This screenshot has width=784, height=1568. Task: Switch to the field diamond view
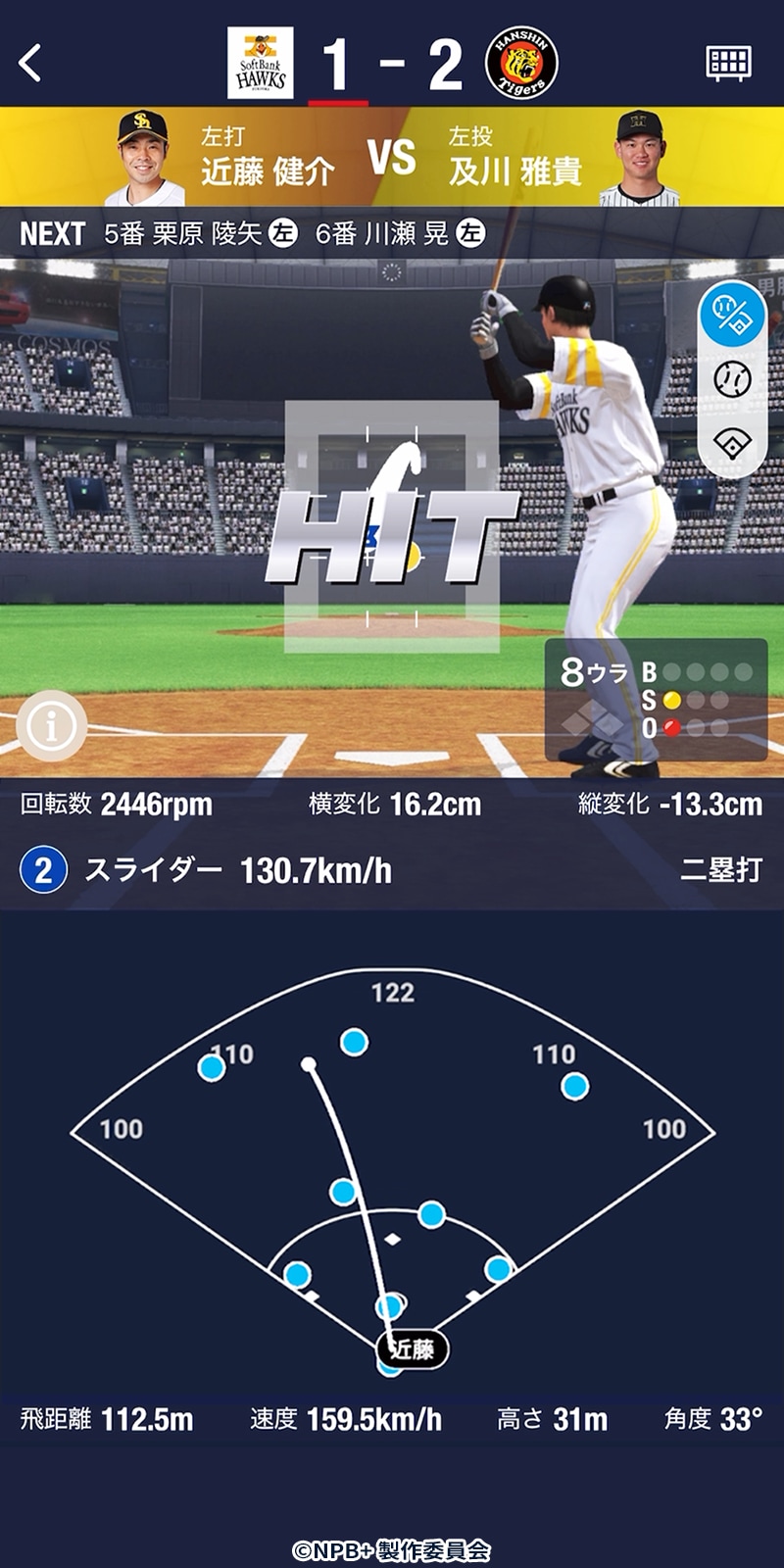point(731,443)
